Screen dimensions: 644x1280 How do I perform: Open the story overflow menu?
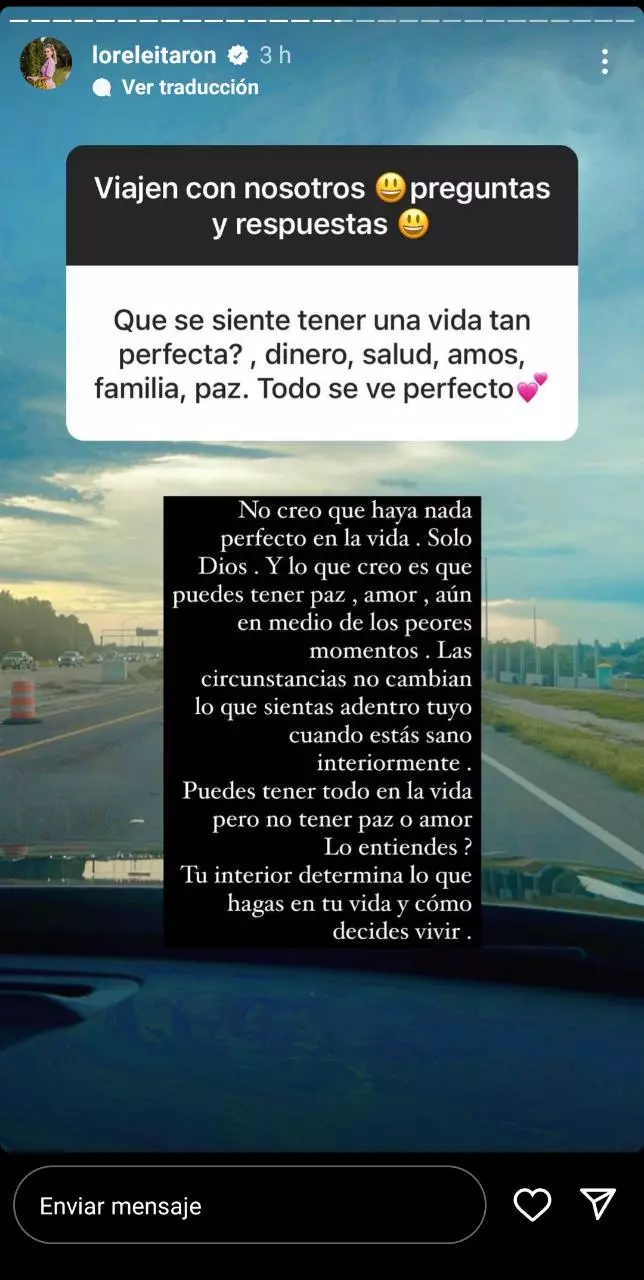click(x=604, y=62)
